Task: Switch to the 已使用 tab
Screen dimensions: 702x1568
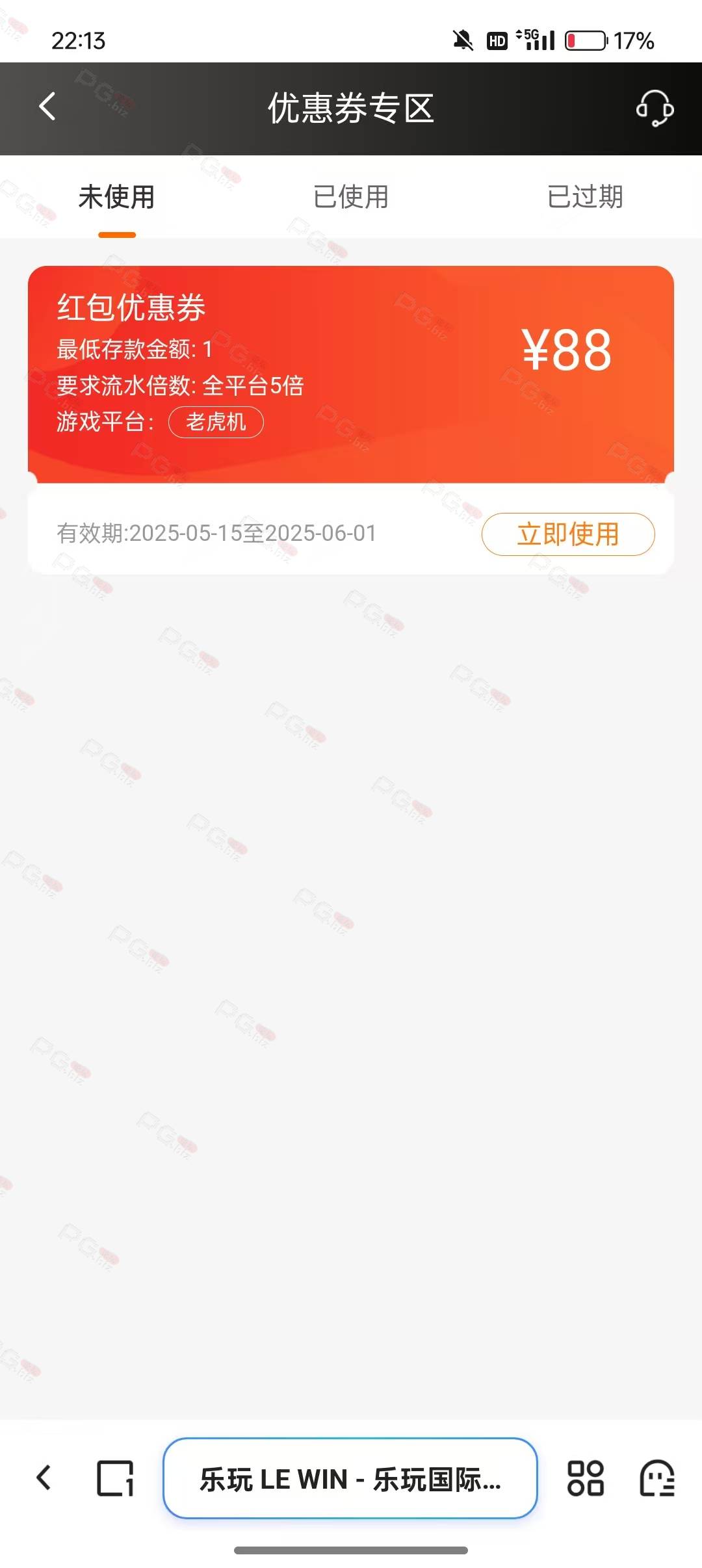Action: coord(351,197)
